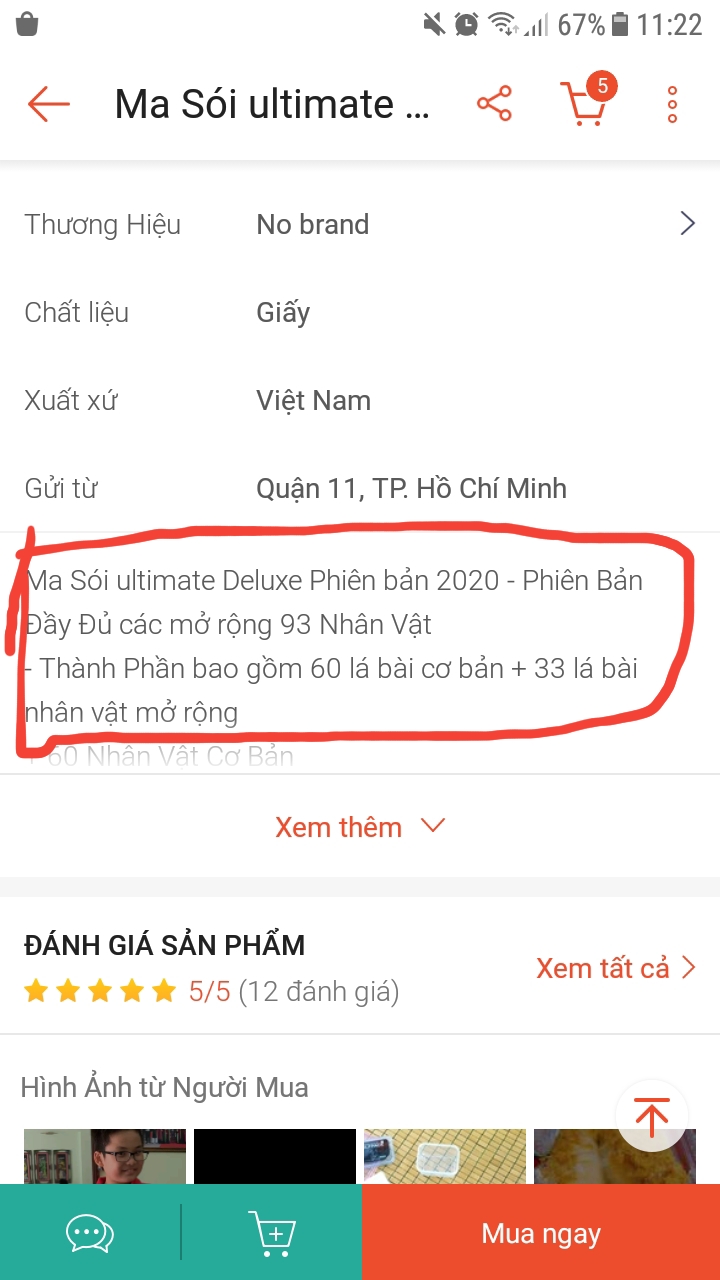Screen dimensions: 720x1280
Task: Chat with the seller
Action: coord(90,1233)
